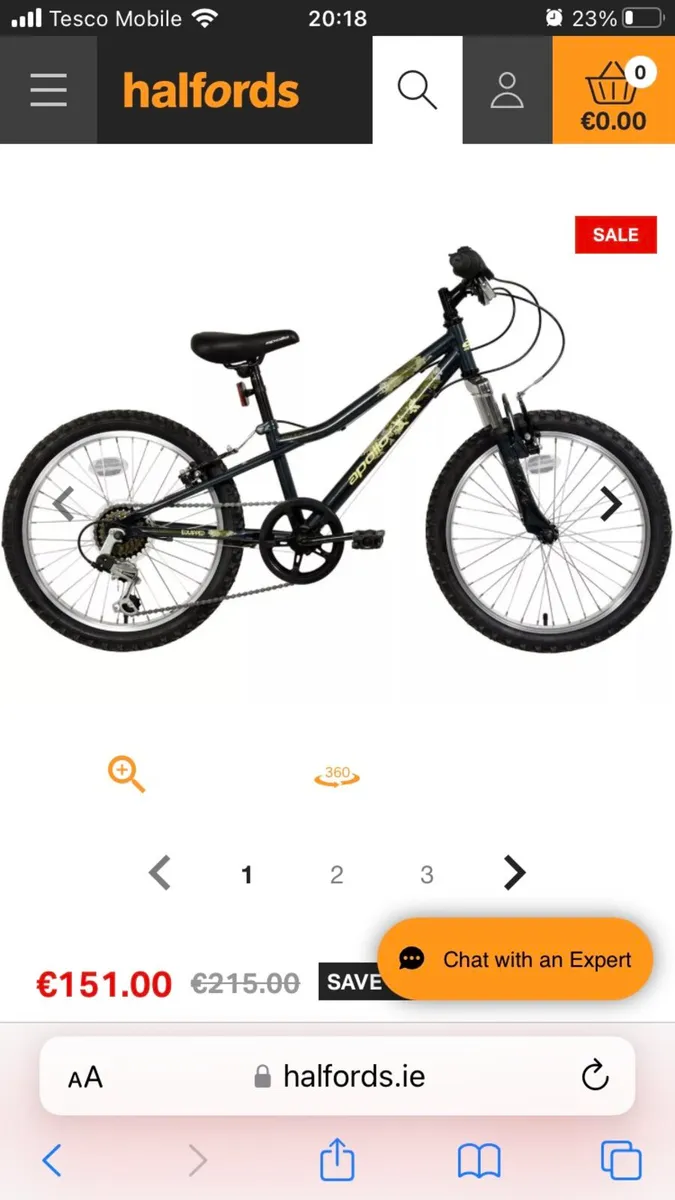This screenshot has height=1200, width=675.
Task: Chat with an Expert
Action: 515,959
